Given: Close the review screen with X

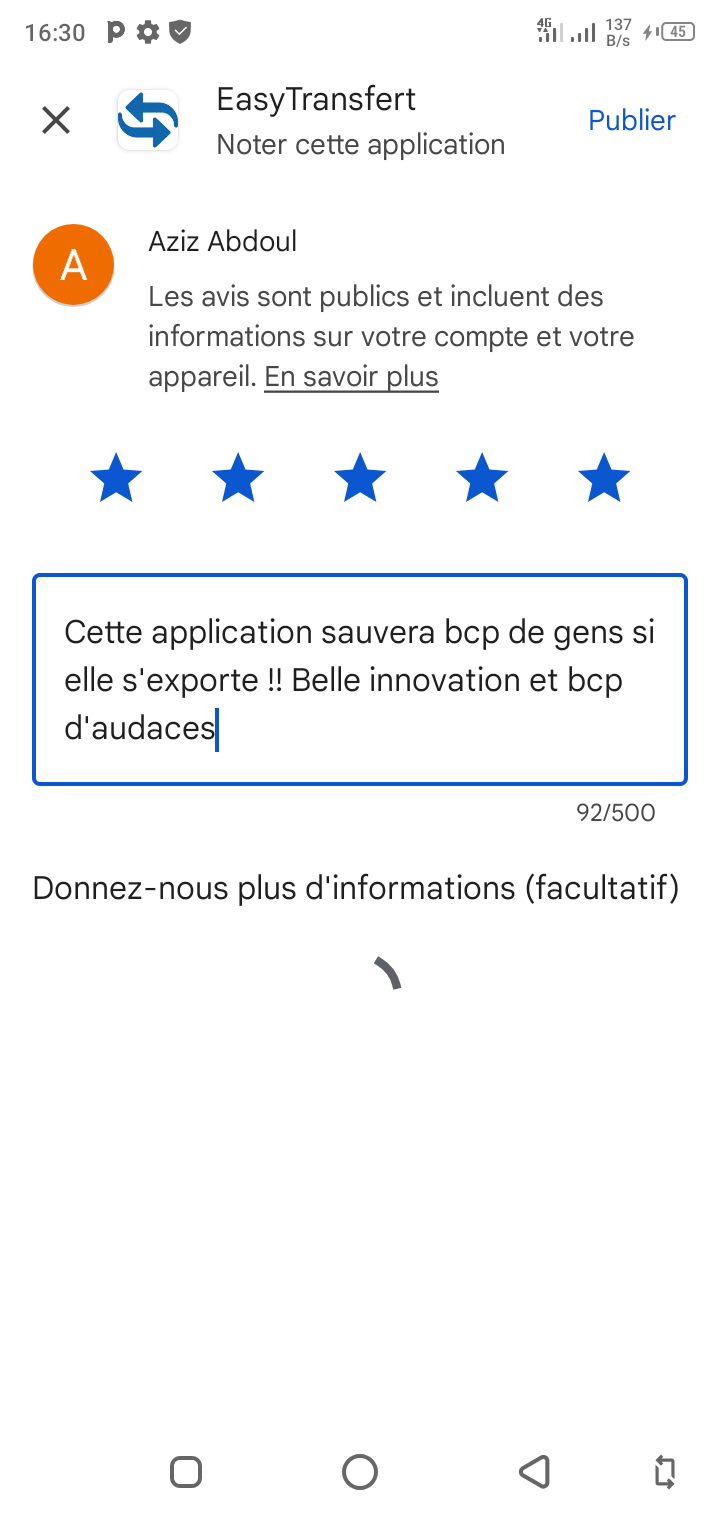Looking at the screenshot, I should tap(56, 121).
